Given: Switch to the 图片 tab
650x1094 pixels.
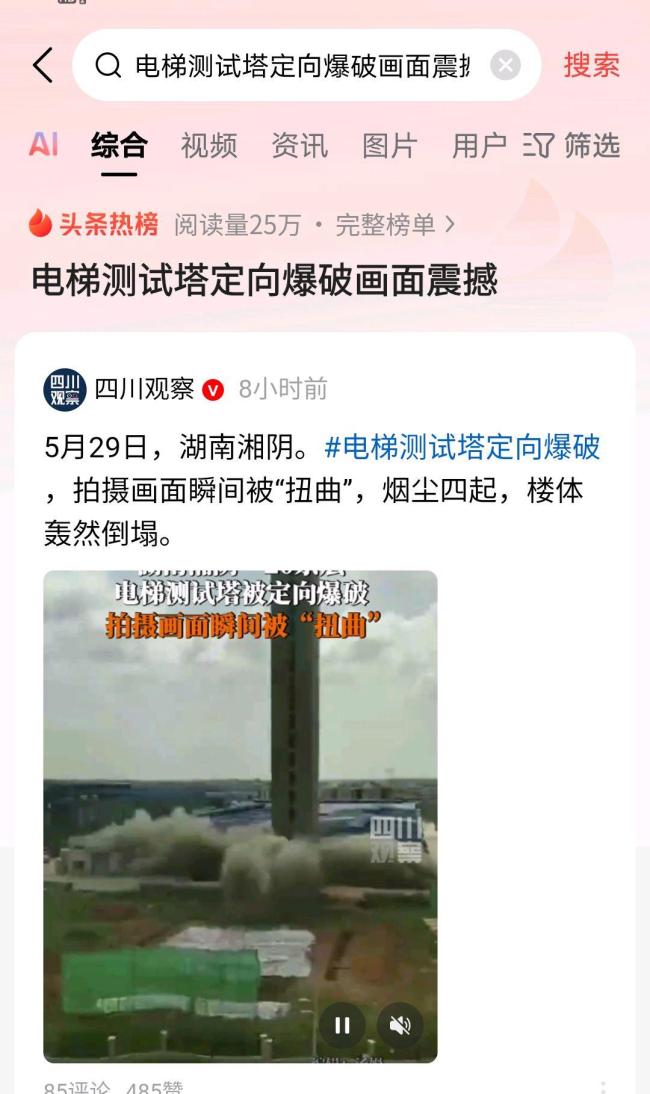Looking at the screenshot, I should tap(389, 146).
